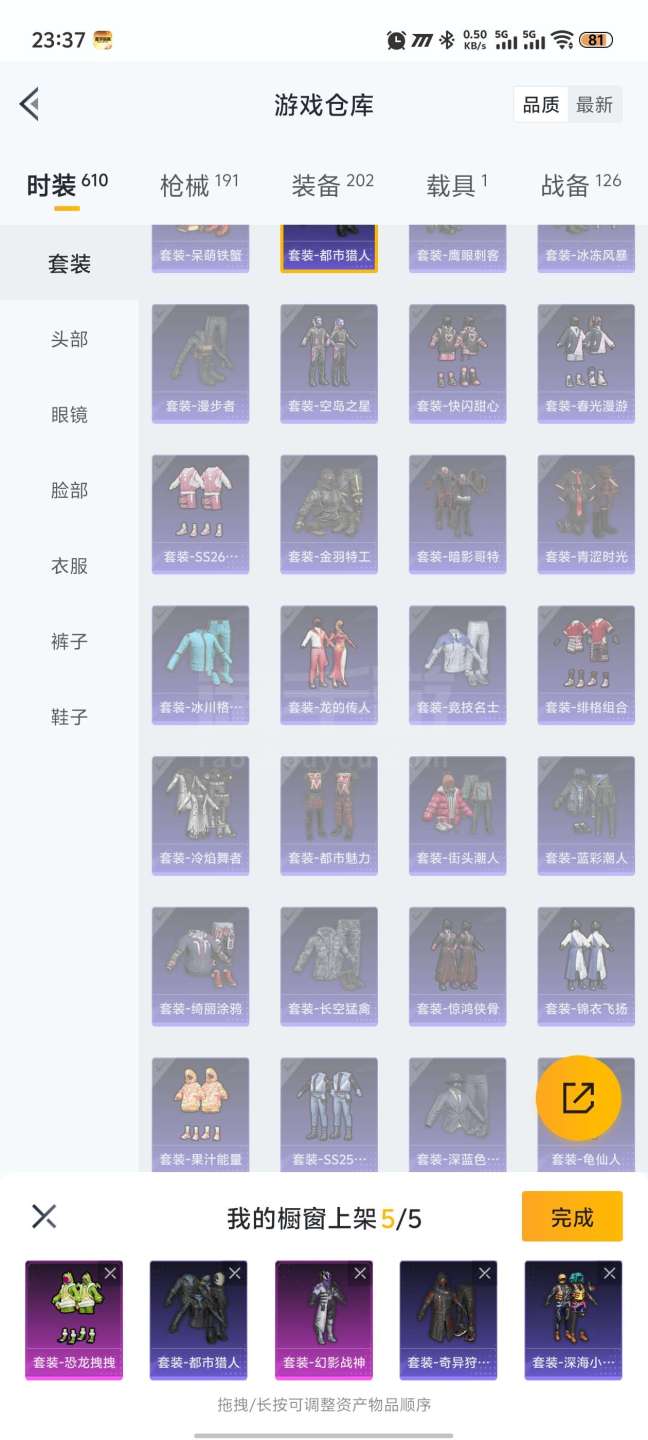Switch to the 枪械 tab
The width and height of the screenshot is (648, 1440).
199,185
